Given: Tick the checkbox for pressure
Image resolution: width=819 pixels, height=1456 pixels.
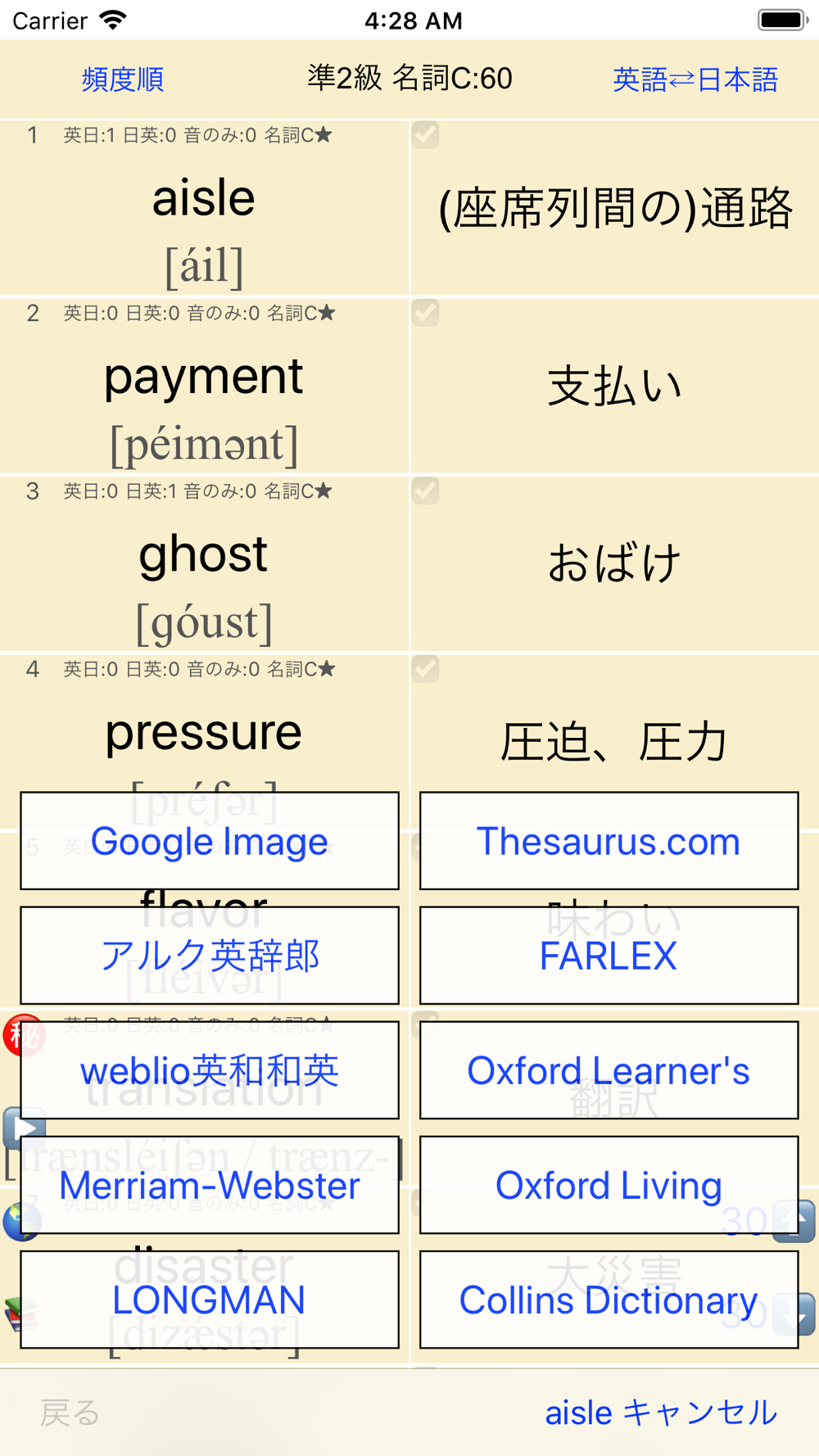Looking at the screenshot, I should [x=425, y=668].
